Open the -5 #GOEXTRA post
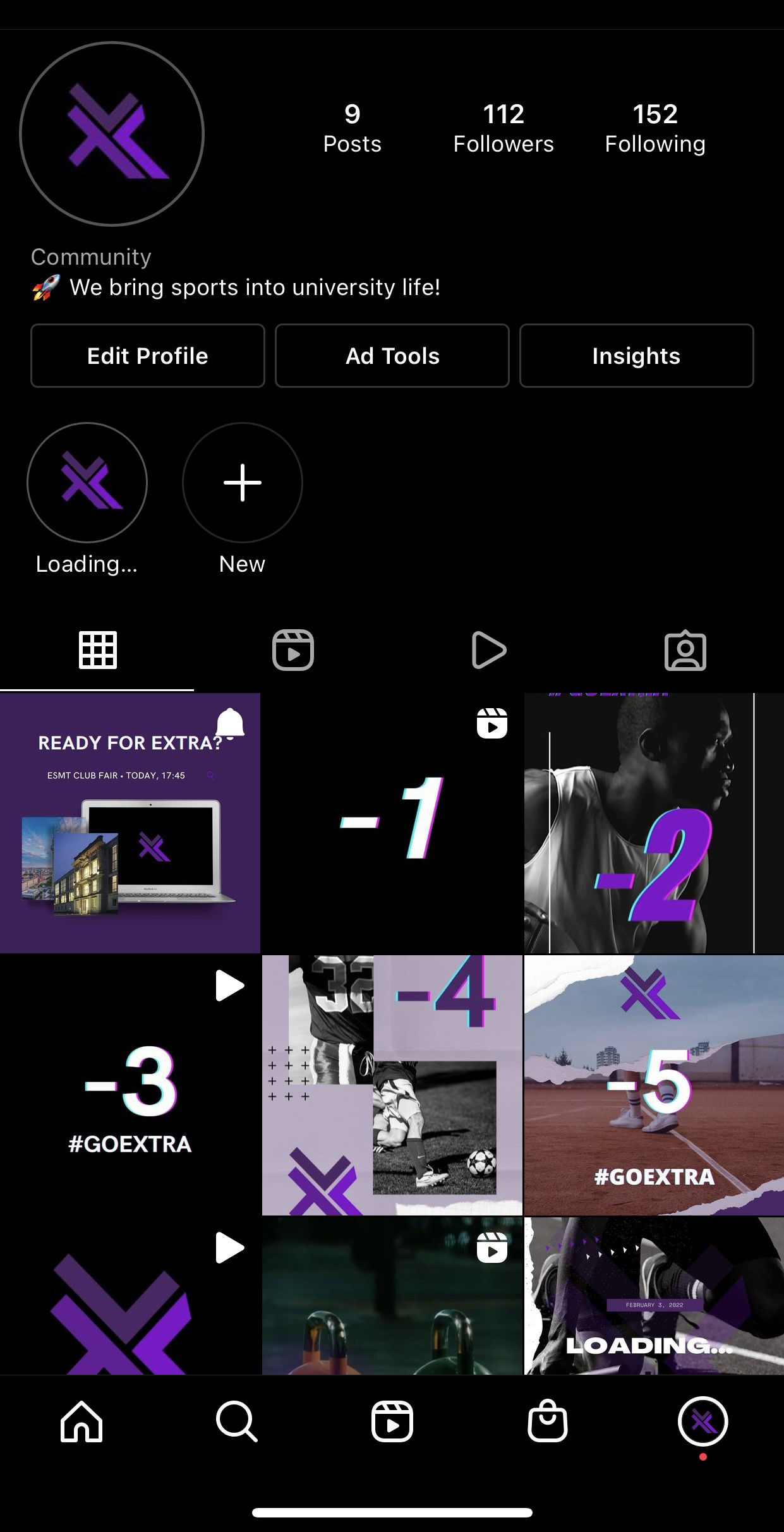This screenshot has height=1532, width=784. (654, 1085)
